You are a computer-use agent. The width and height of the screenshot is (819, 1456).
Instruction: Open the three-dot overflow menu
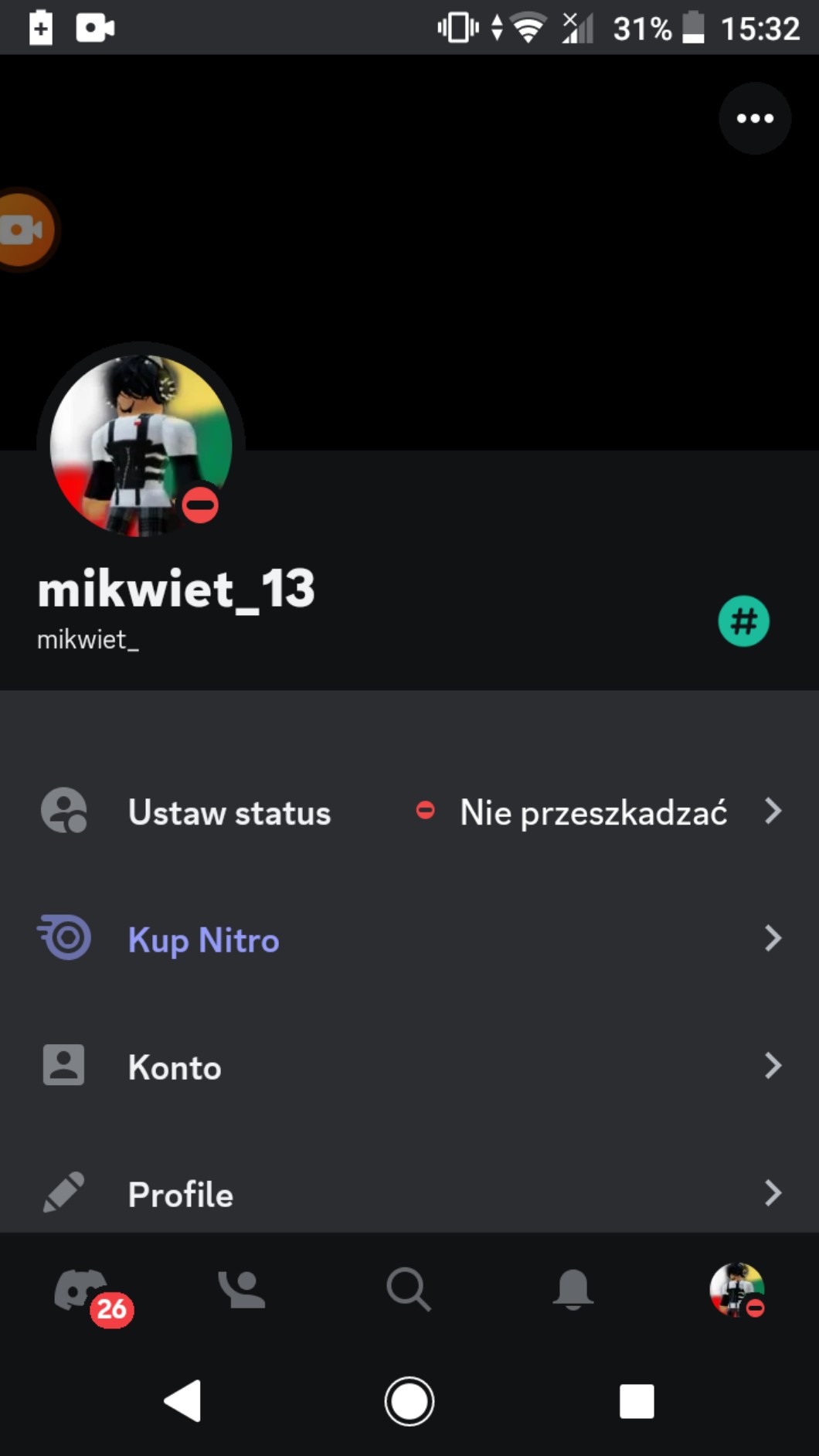[755, 118]
